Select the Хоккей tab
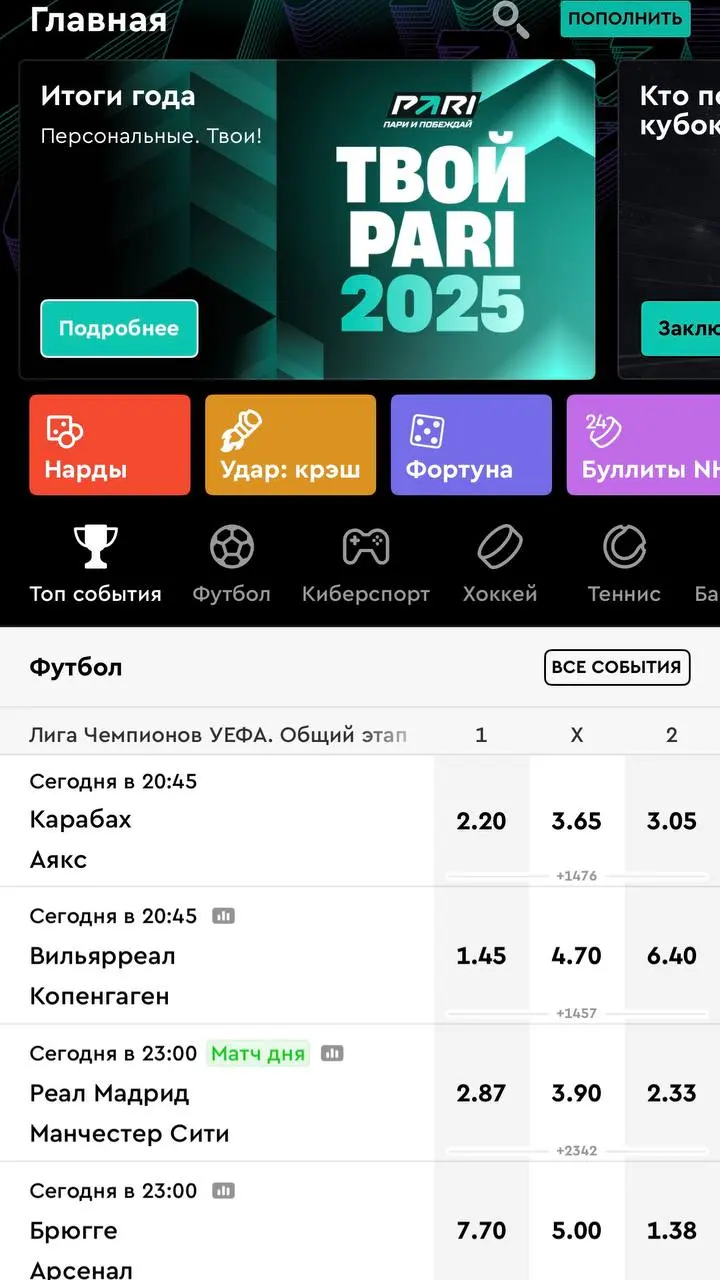 coord(500,565)
